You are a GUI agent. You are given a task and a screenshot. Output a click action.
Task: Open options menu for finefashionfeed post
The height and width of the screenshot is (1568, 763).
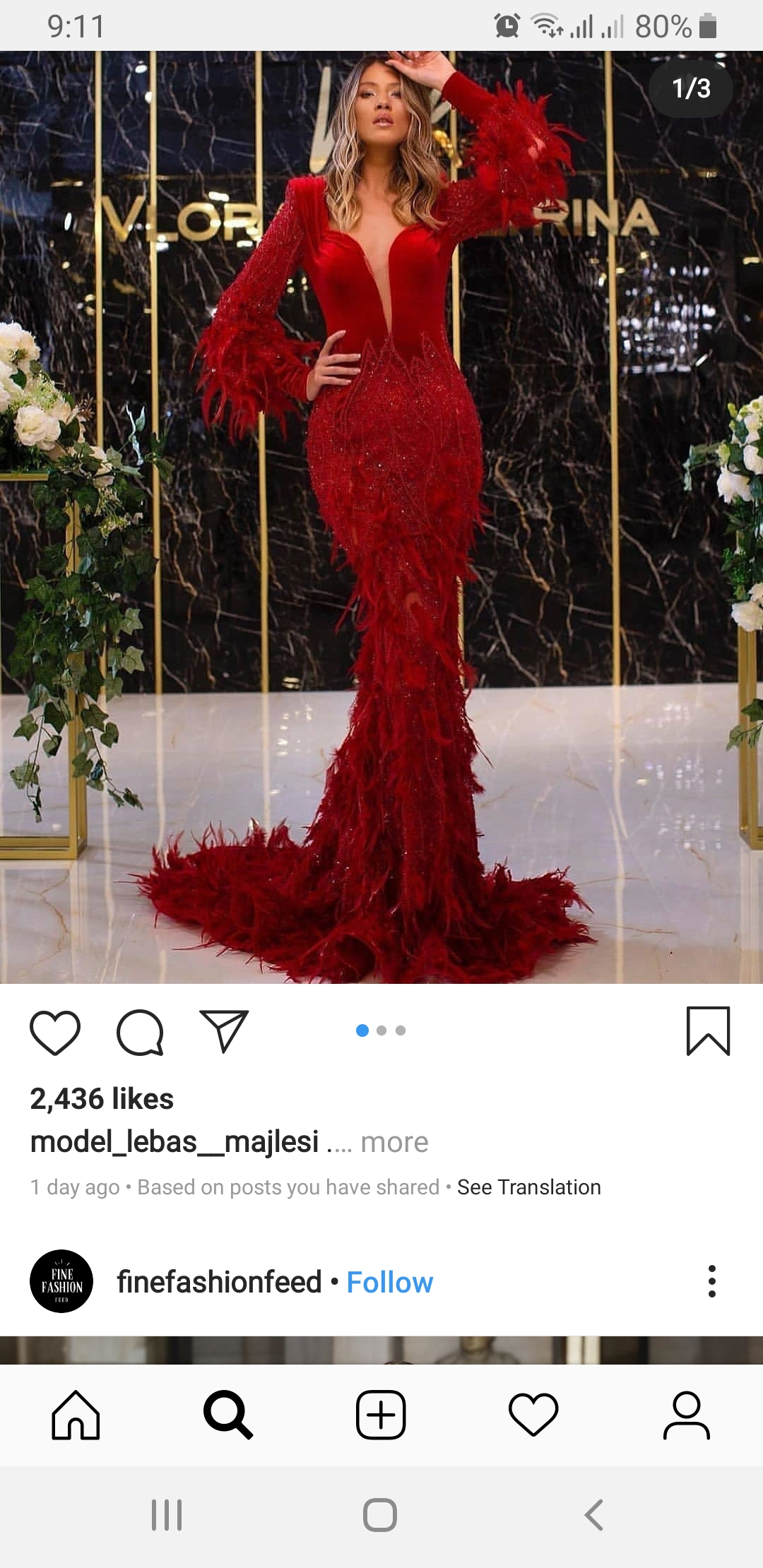pos(711,1281)
